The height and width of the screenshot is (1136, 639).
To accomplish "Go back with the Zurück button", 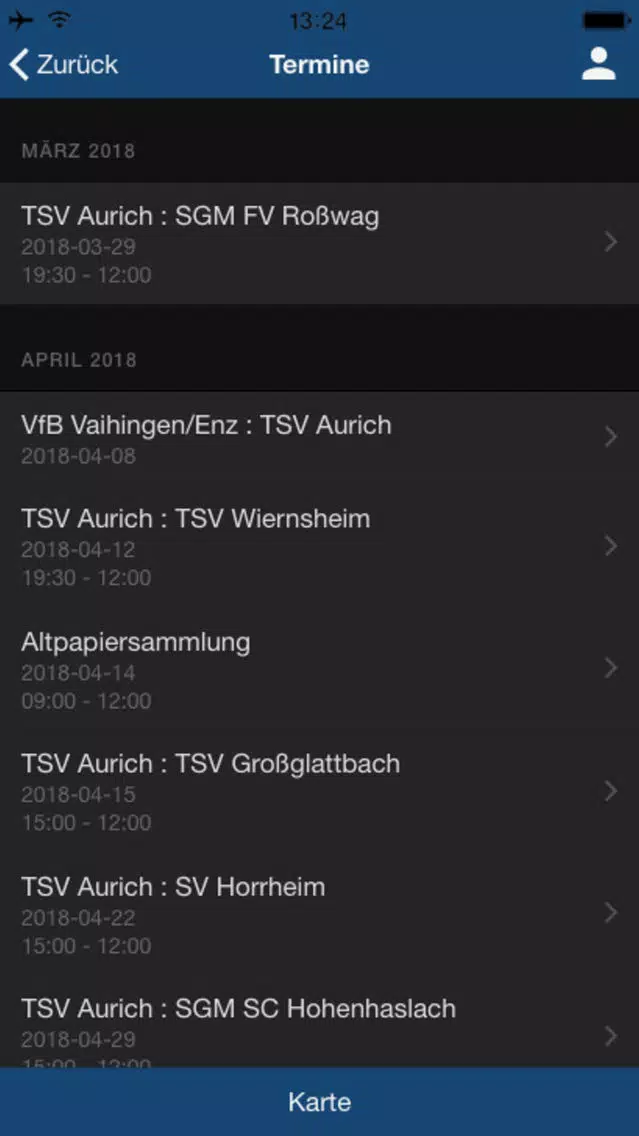I will [63, 64].
